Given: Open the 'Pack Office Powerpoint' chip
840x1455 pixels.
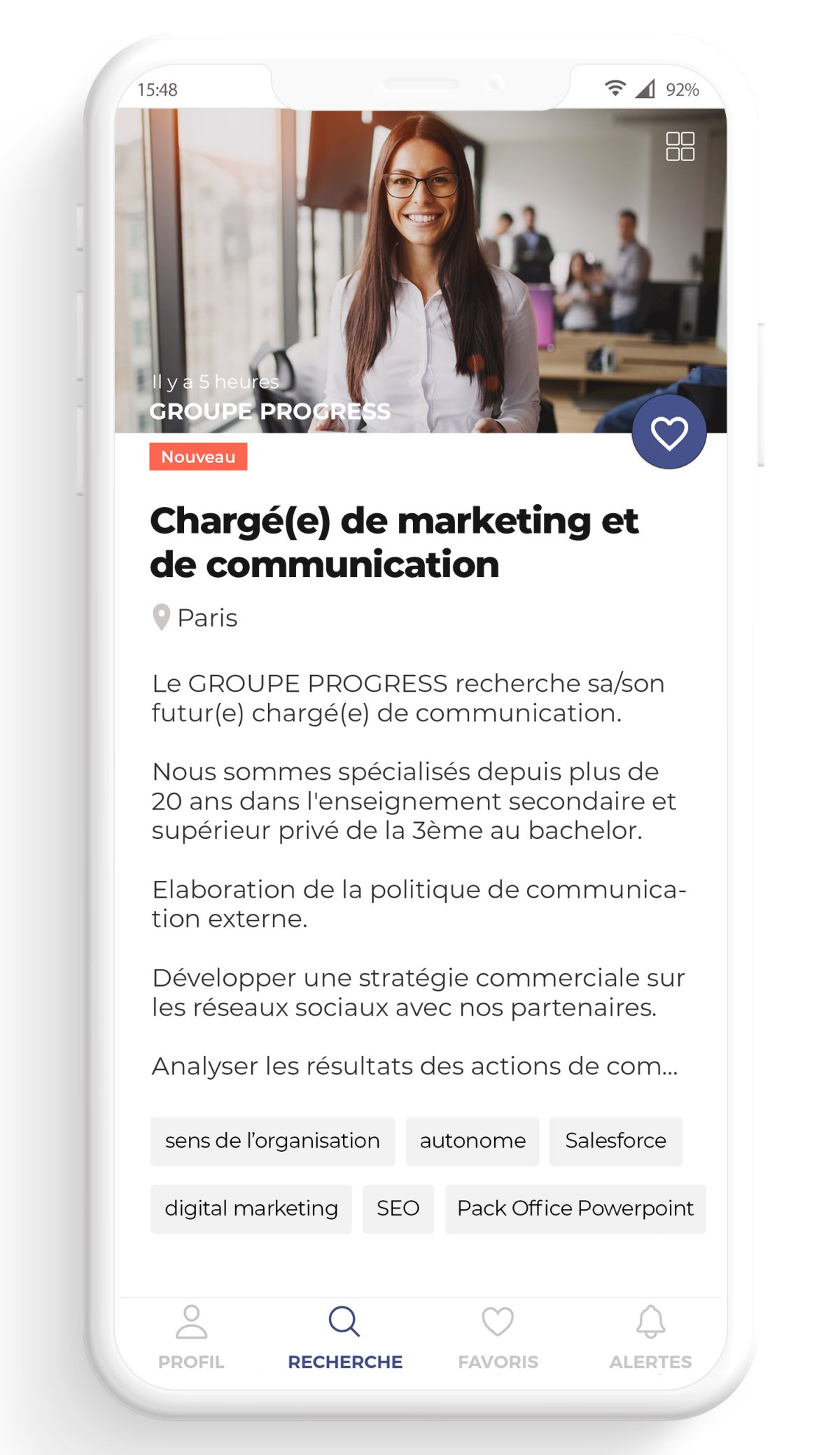Looking at the screenshot, I should [575, 1209].
